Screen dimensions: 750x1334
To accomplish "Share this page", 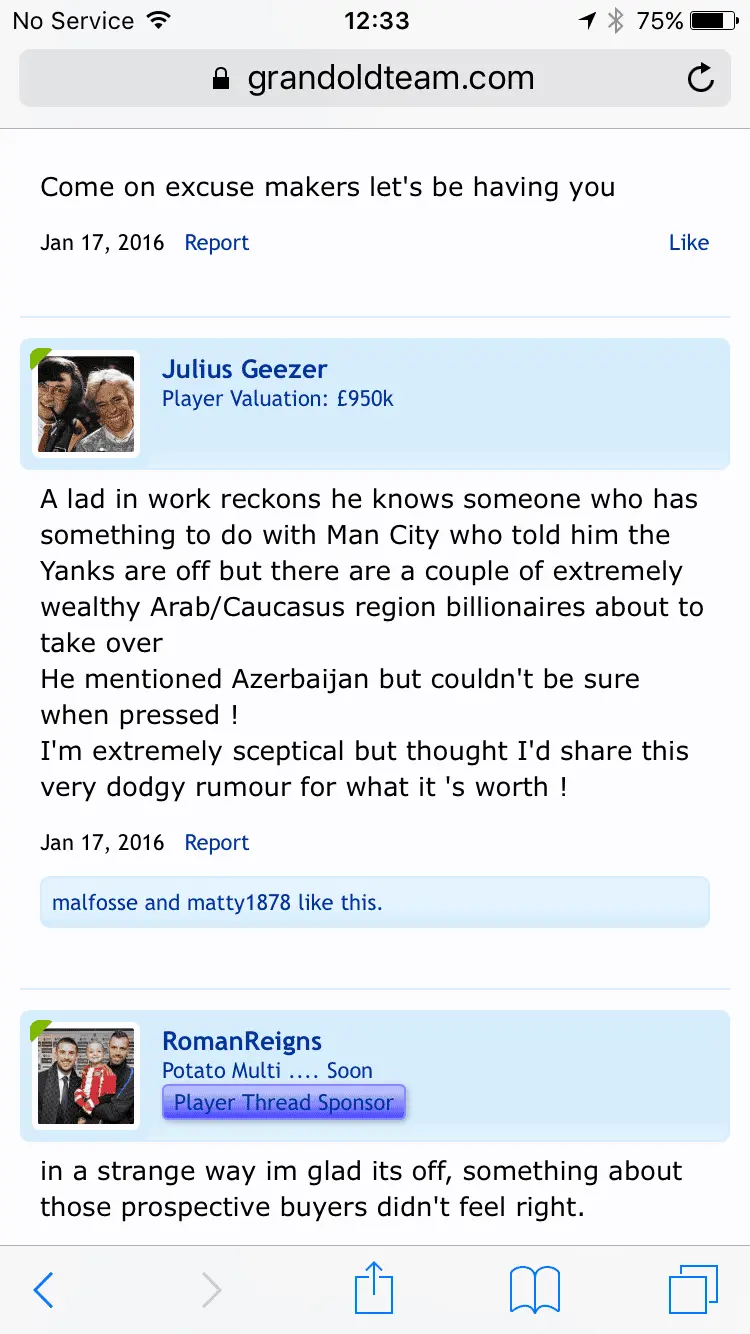I will [x=375, y=1290].
